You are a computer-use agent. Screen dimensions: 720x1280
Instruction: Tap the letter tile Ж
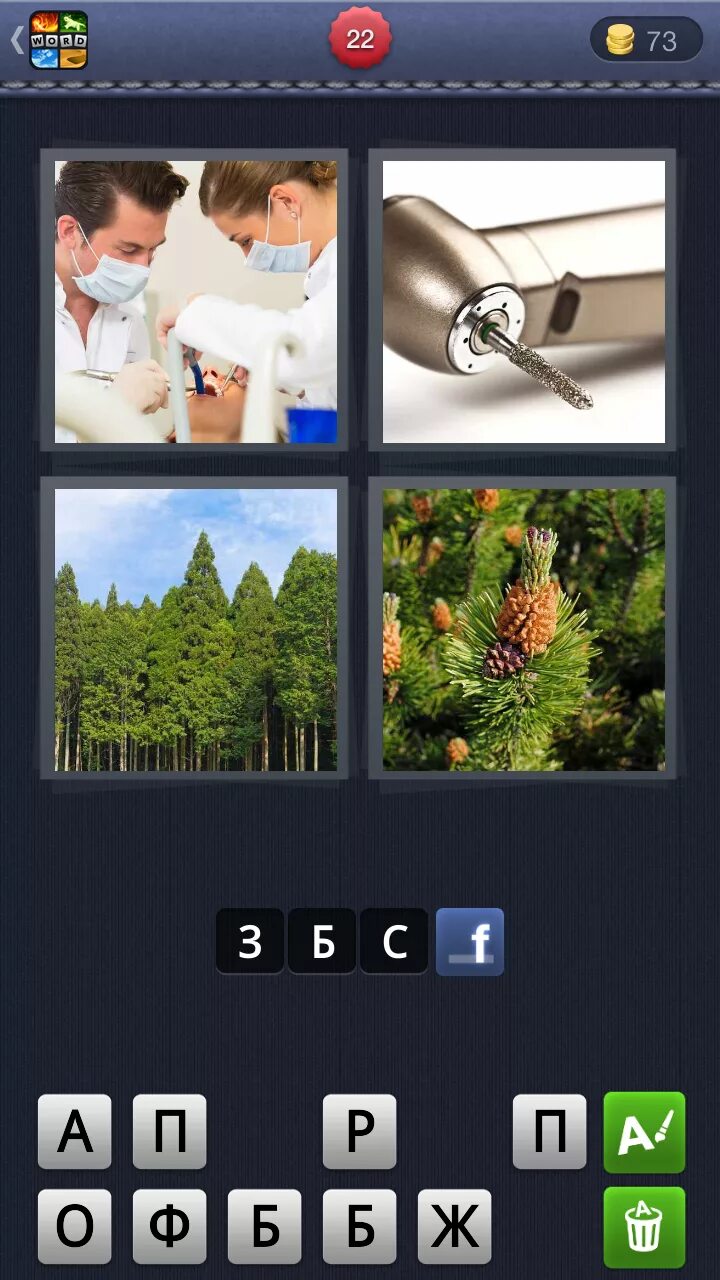pos(454,1226)
